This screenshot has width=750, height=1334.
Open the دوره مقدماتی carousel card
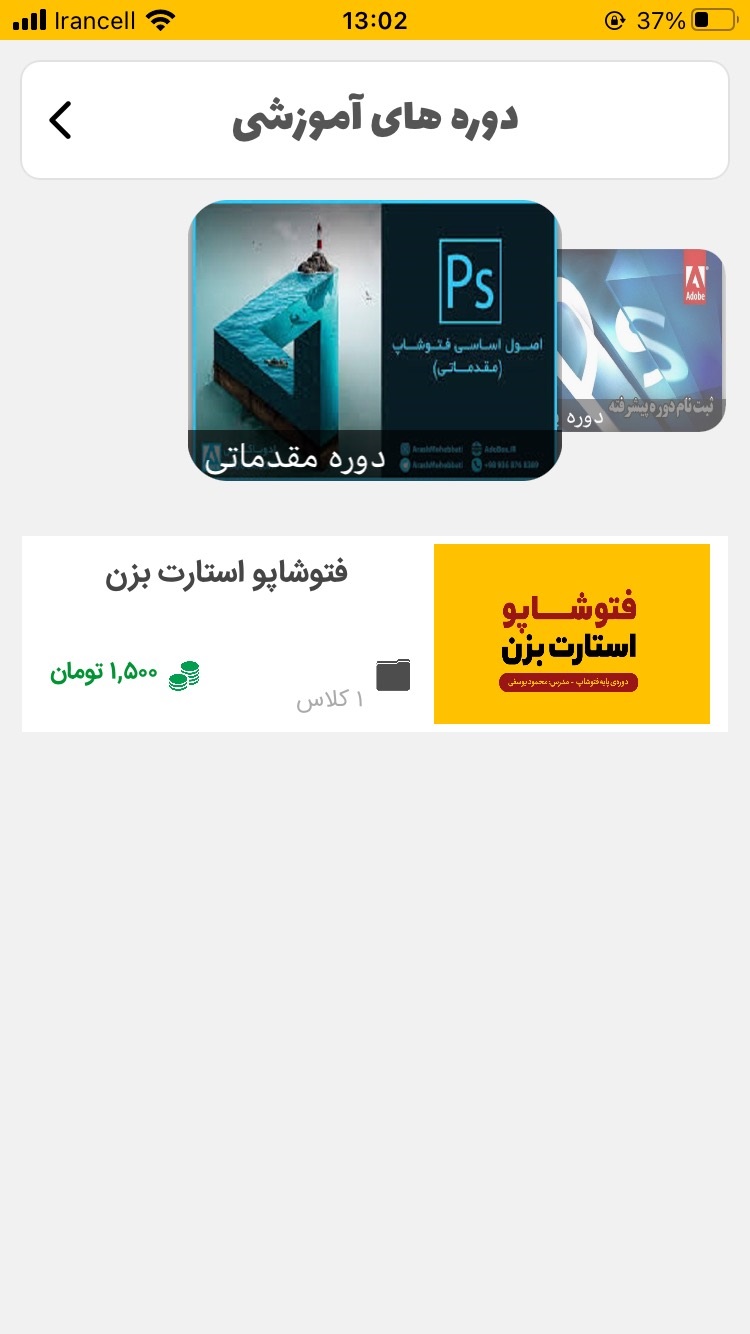(x=375, y=341)
